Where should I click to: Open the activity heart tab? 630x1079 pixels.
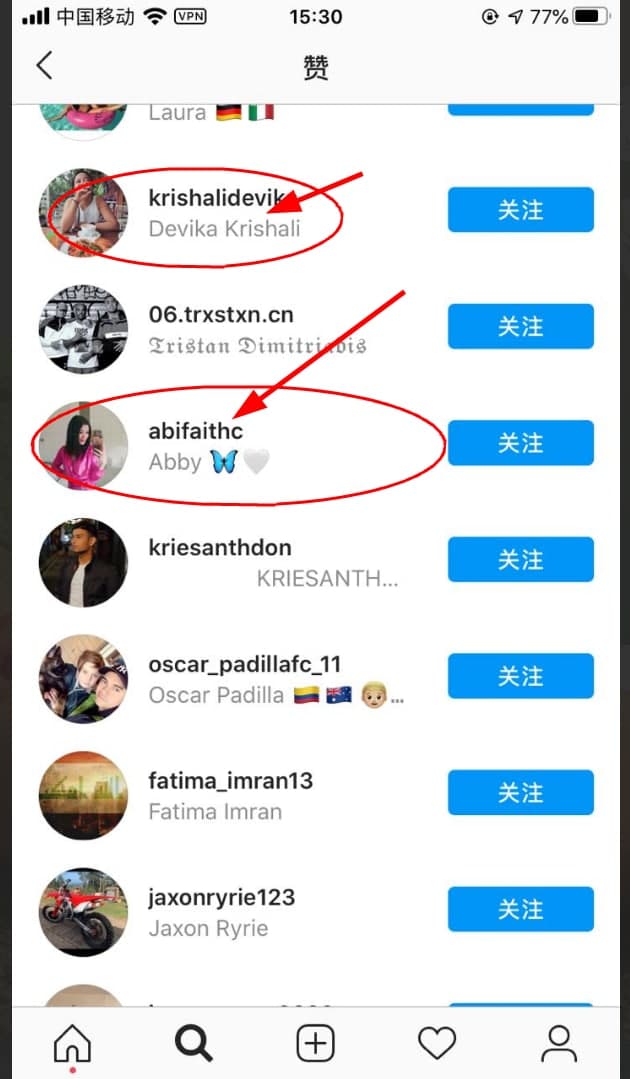click(437, 1044)
